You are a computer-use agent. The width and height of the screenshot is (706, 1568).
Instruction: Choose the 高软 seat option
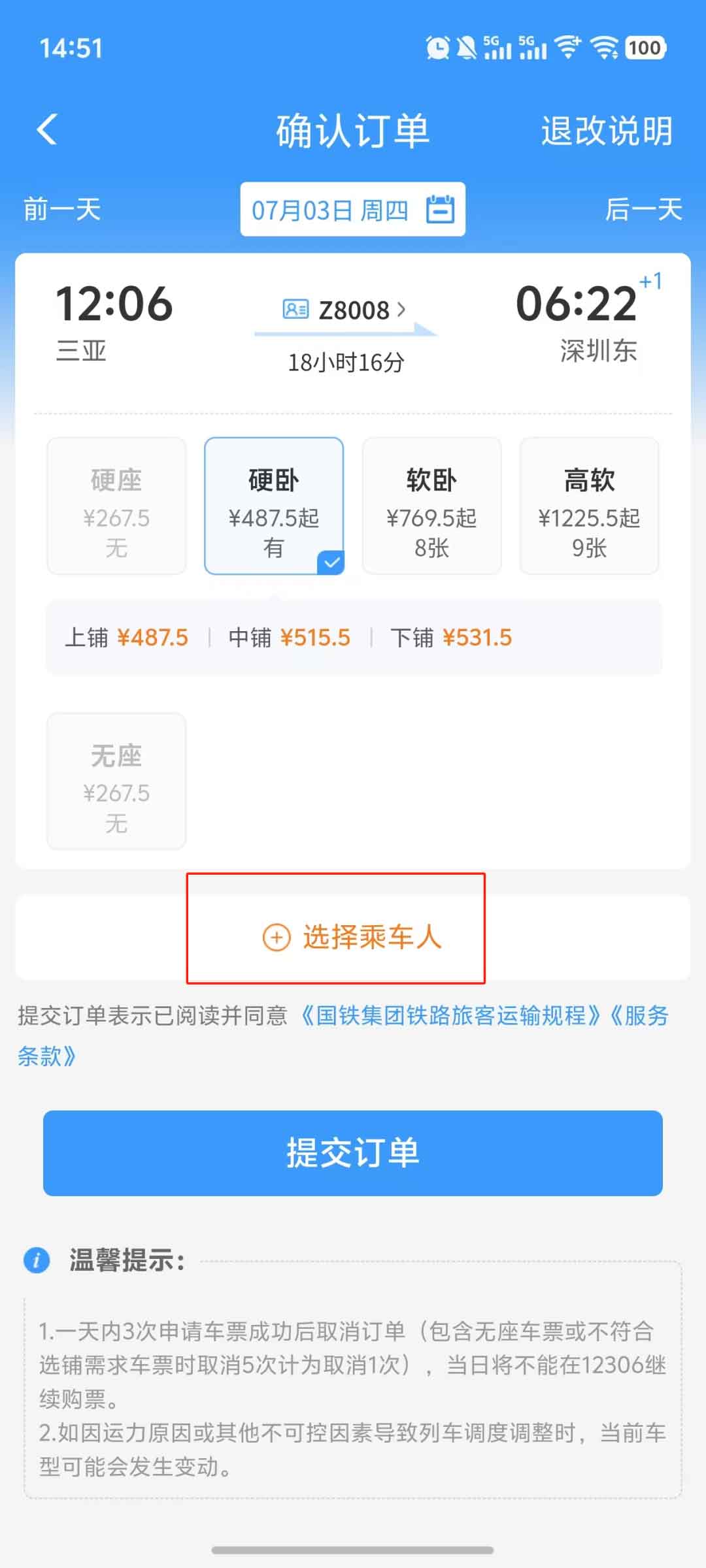(x=589, y=506)
